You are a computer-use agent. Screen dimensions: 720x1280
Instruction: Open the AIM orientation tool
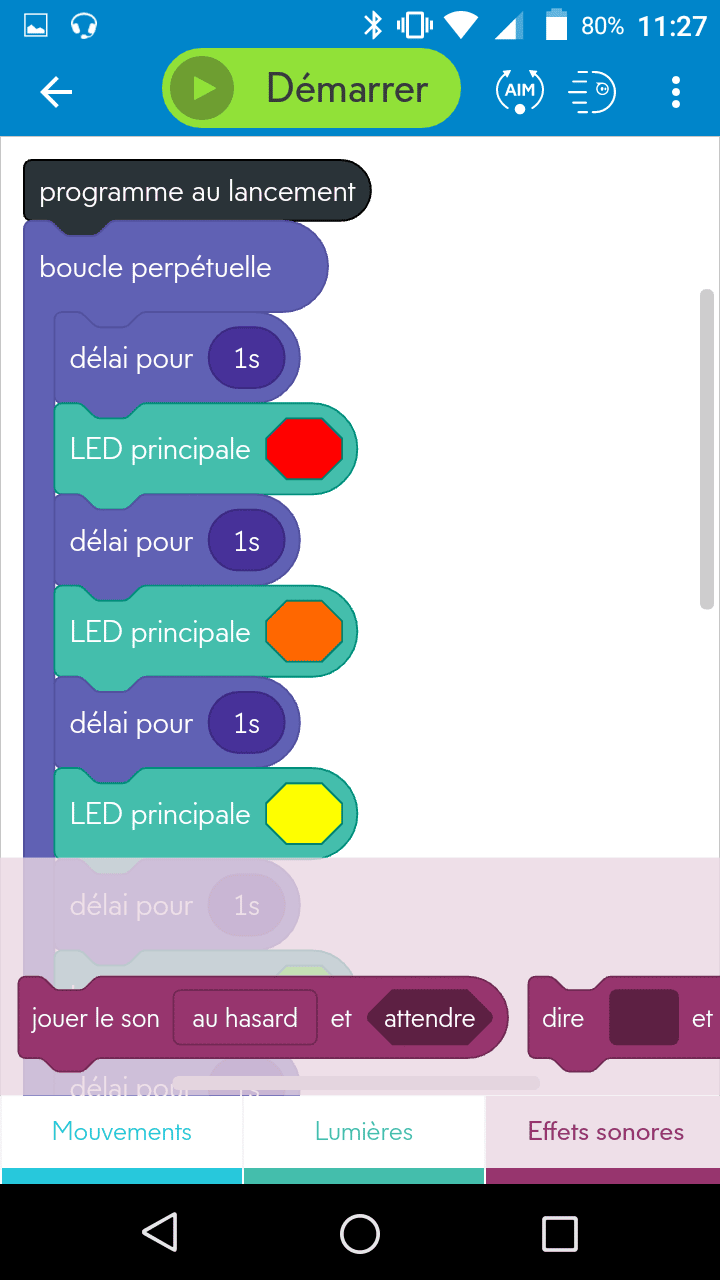pyautogui.click(x=520, y=91)
